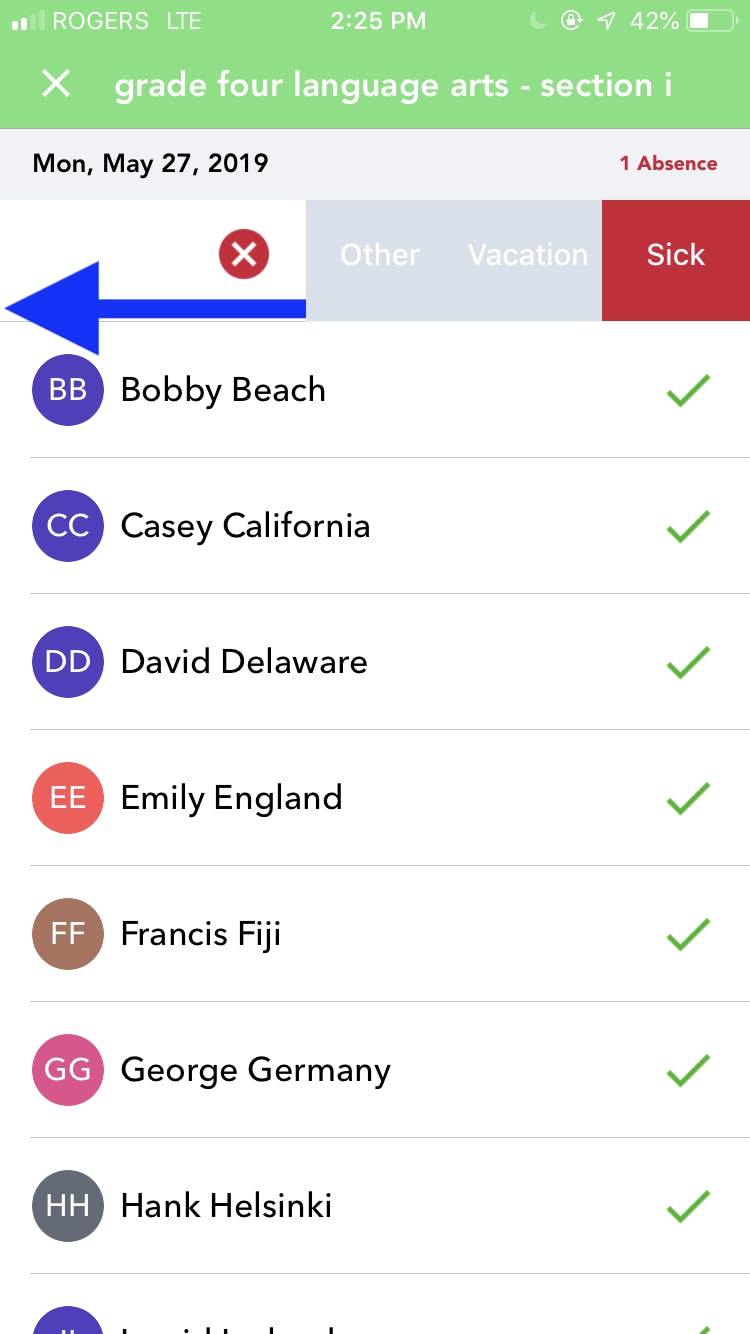The width and height of the screenshot is (750, 1334).
Task: Toggle attendance for Hank Helsinki
Action: 688,1206
